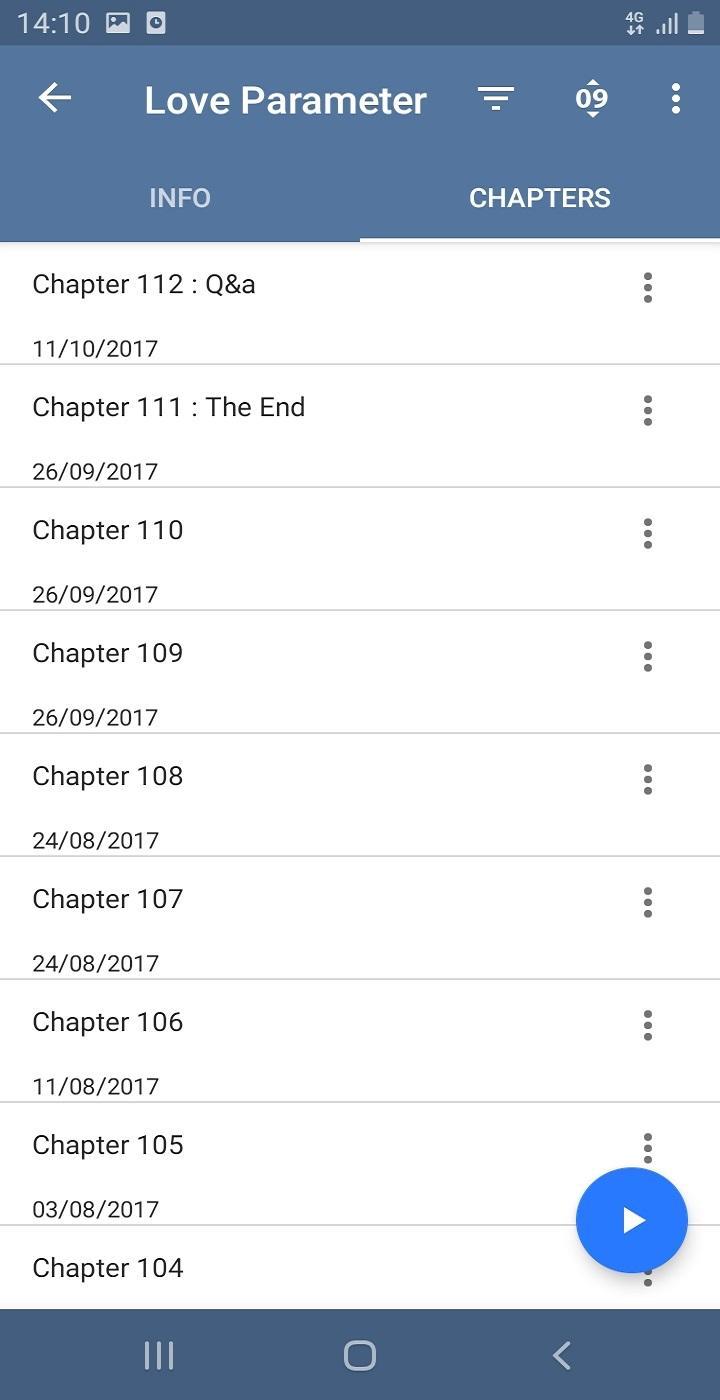The height and width of the screenshot is (1400, 720).
Task: Go to the system home screen
Action: 360,1356
